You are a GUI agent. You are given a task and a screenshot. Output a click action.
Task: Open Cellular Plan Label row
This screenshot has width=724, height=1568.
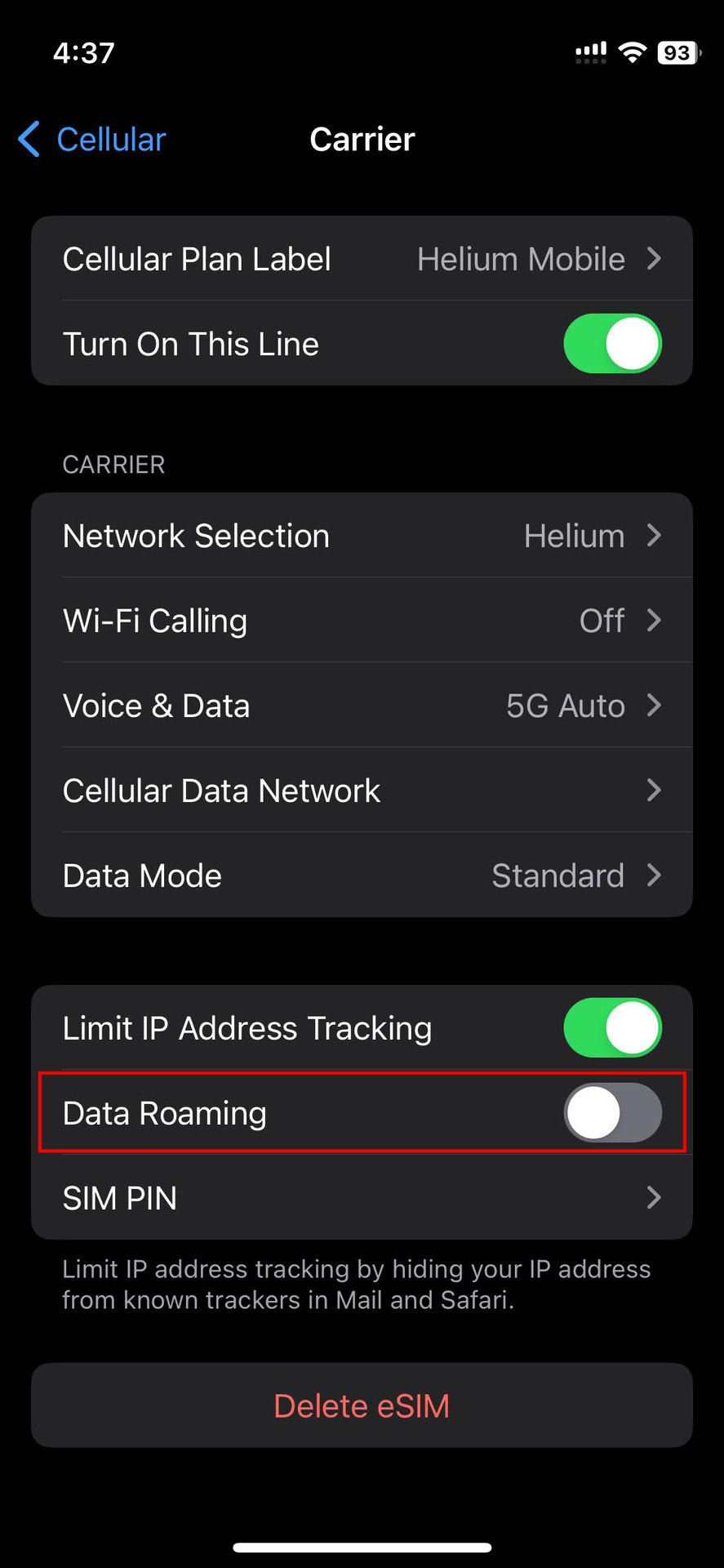pos(362,260)
